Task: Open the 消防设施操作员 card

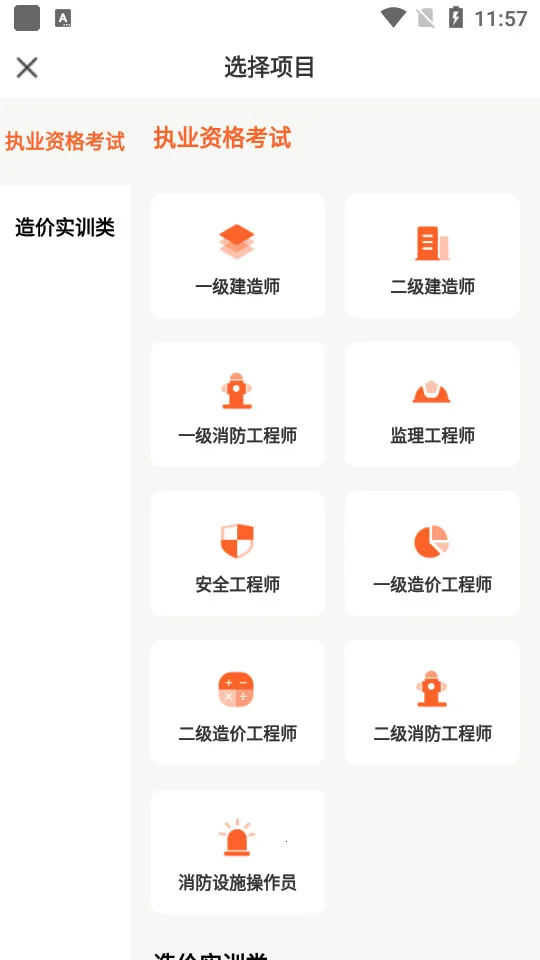Action: point(238,852)
